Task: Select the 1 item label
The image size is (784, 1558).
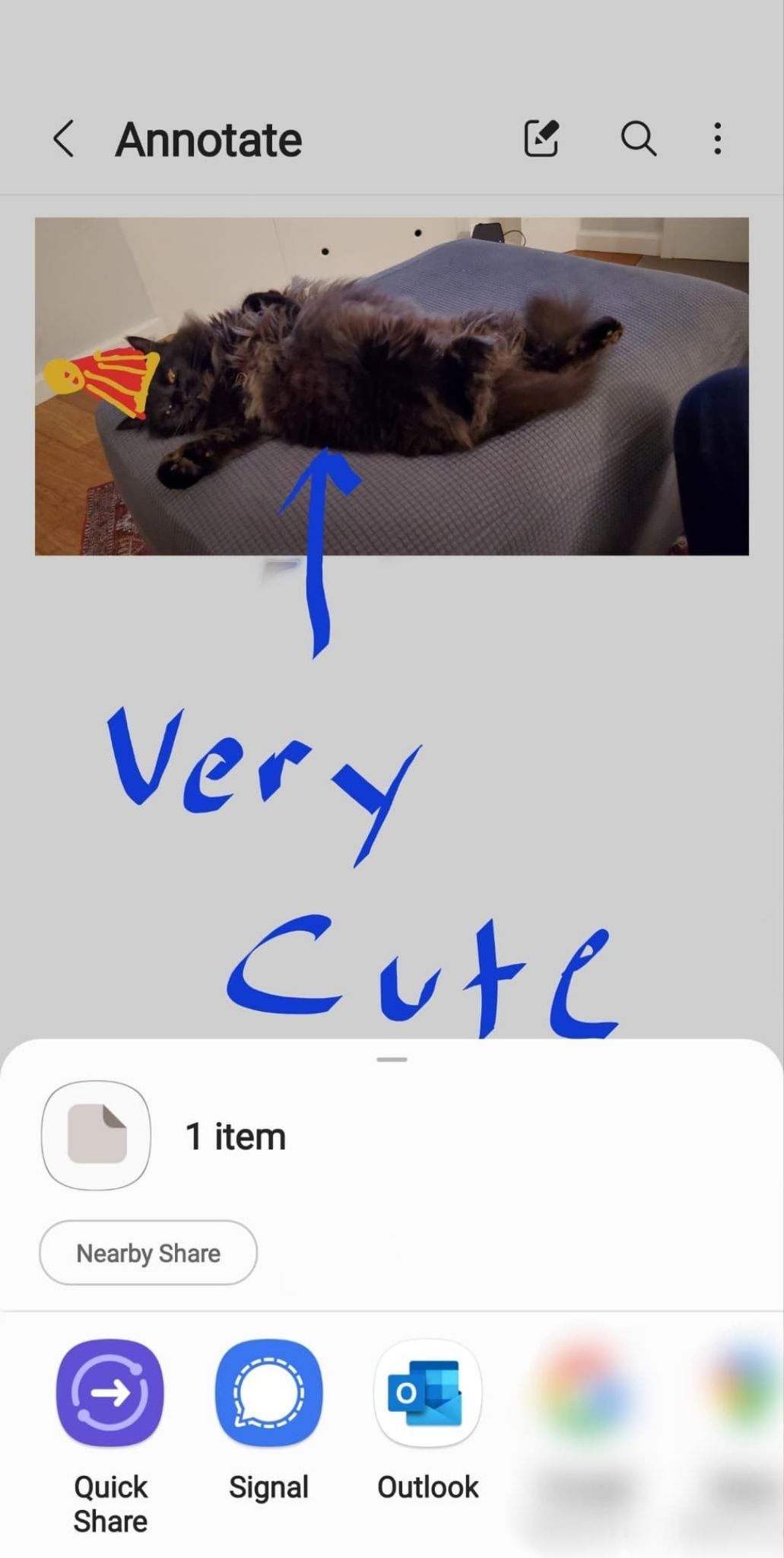Action: (x=234, y=1134)
